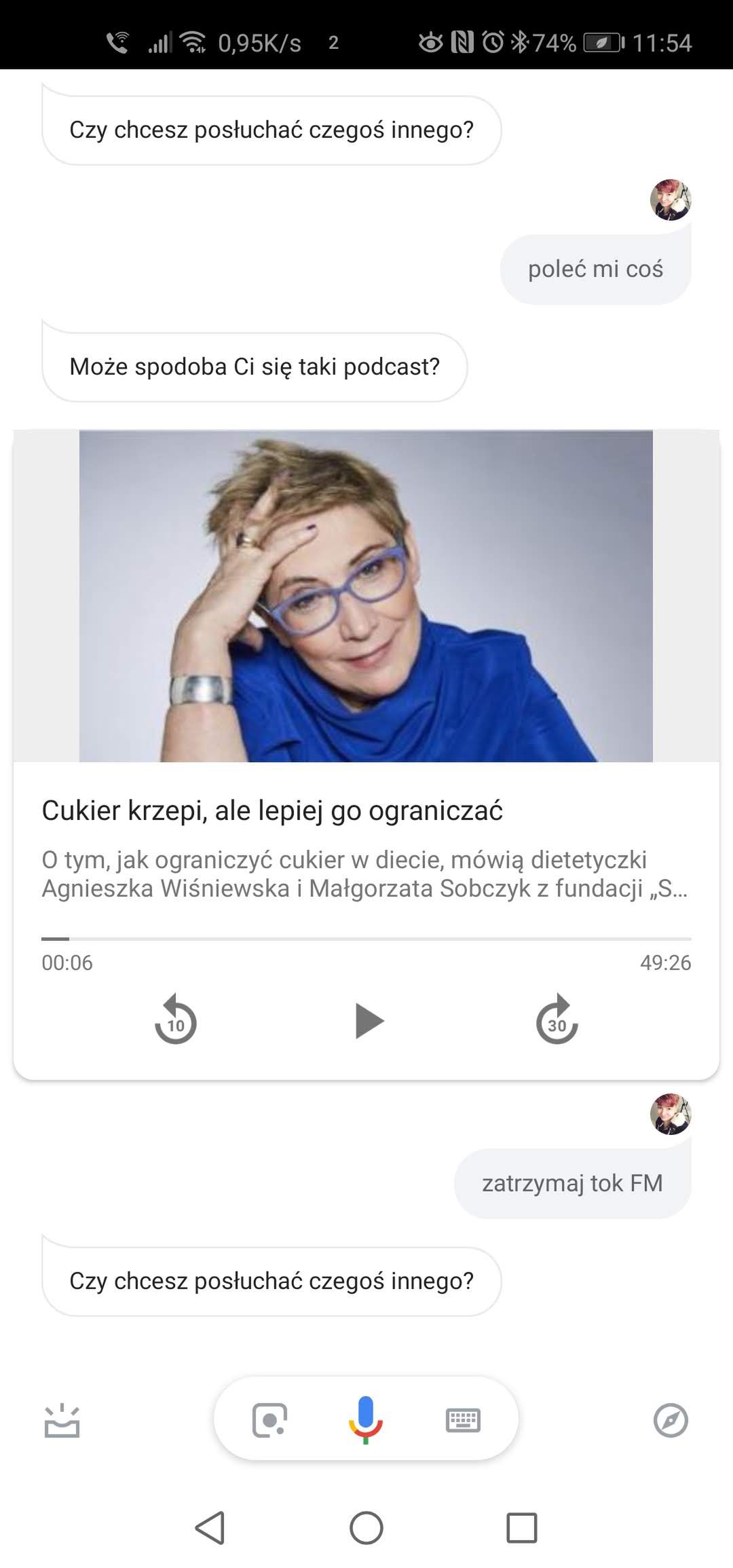Screen dimensions: 733x1568
Task: Open the Cukier krzepi podcast card
Action: pyautogui.click(x=366, y=753)
